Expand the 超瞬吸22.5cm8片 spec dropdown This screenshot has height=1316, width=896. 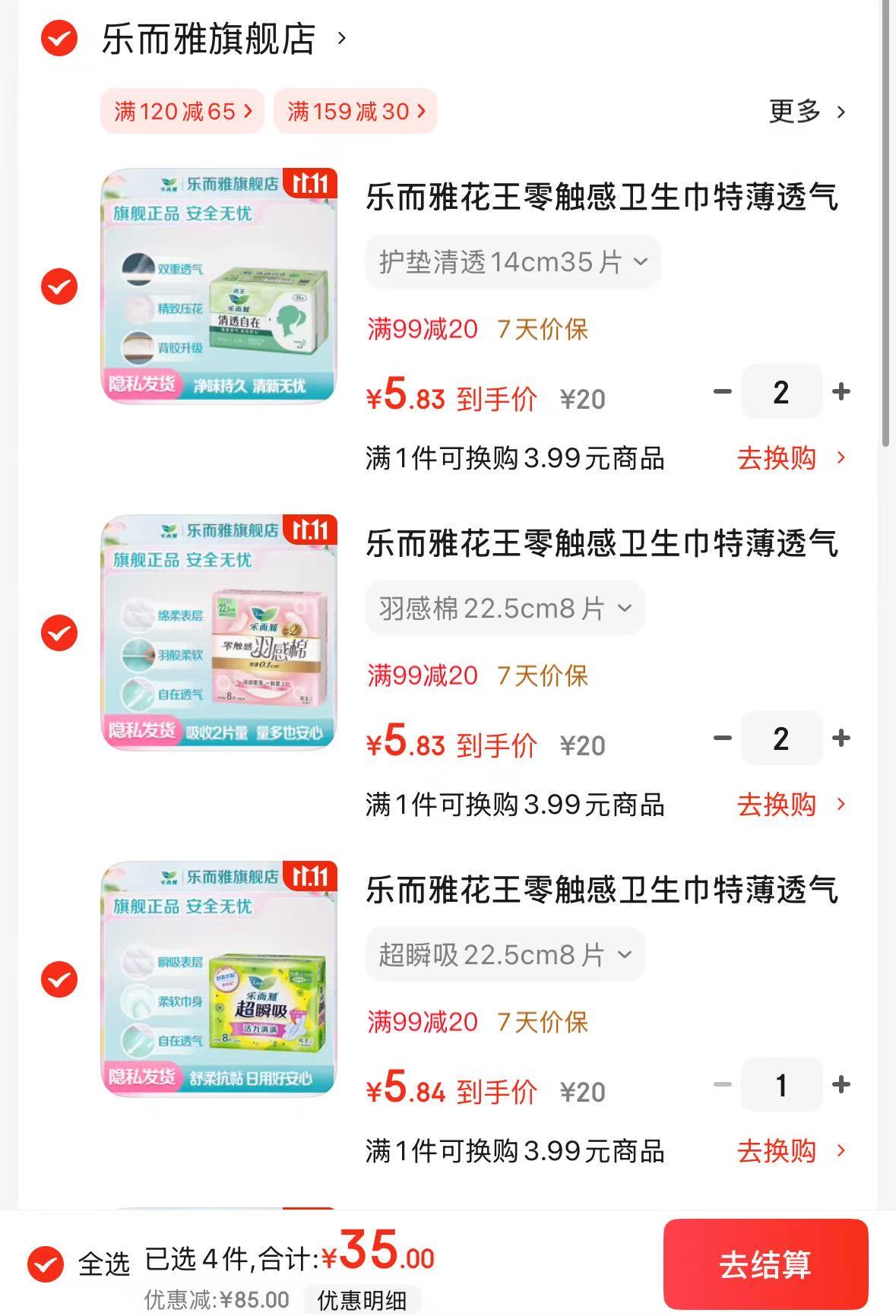(505, 955)
